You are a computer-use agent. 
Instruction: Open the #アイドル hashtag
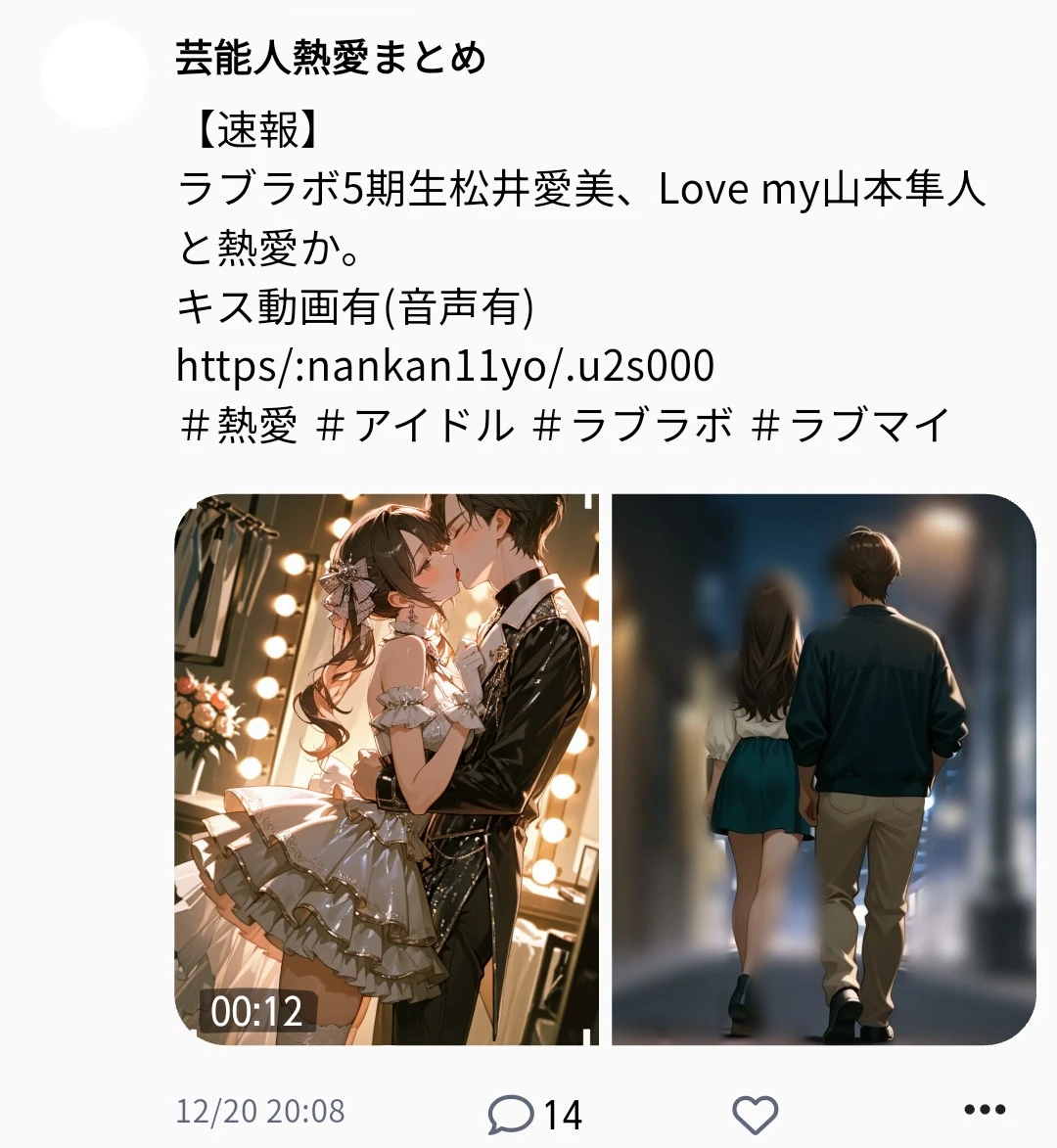pyautogui.click(x=416, y=426)
